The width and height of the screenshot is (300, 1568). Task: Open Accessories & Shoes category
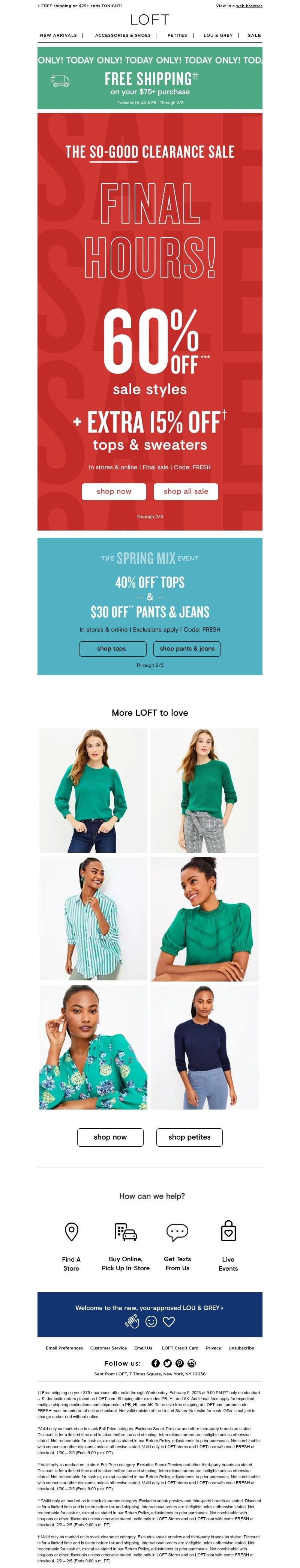[123, 35]
